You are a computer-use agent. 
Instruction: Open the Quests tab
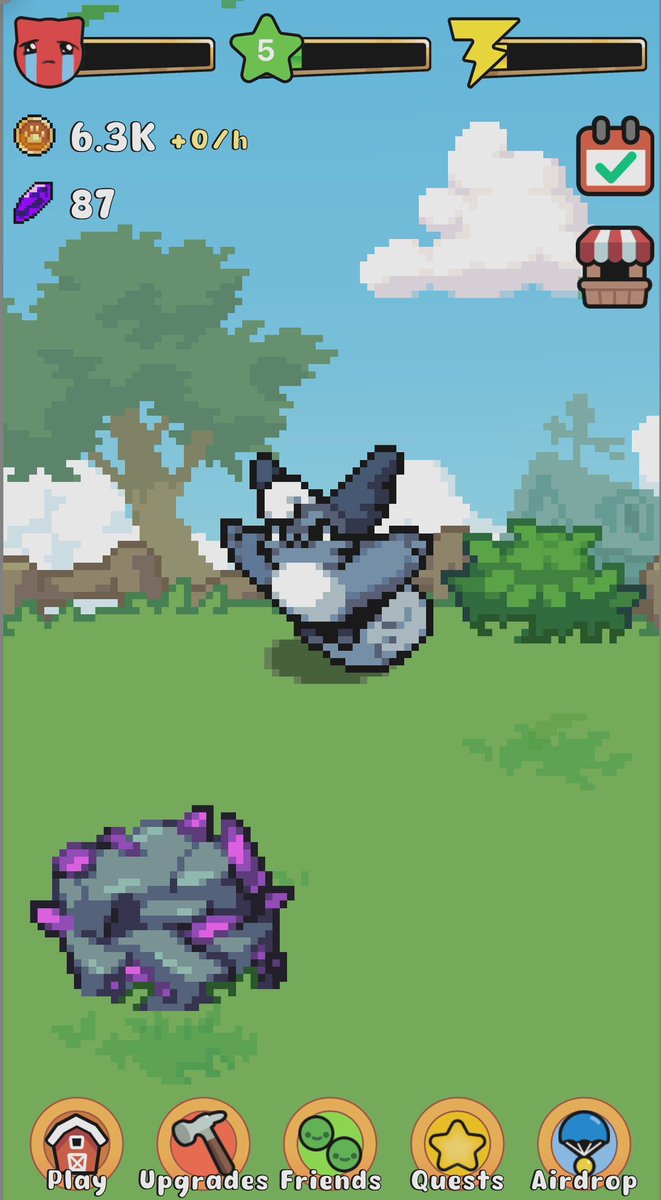click(457, 1145)
